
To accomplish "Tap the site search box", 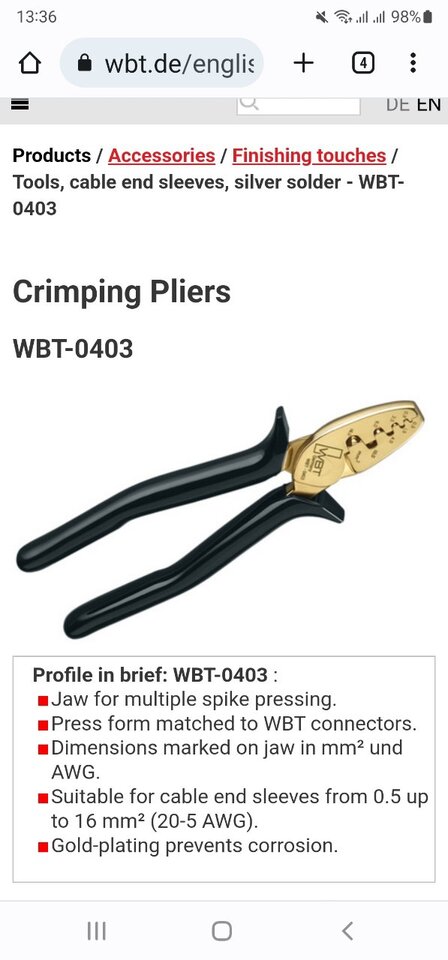I will tap(299, 105).
